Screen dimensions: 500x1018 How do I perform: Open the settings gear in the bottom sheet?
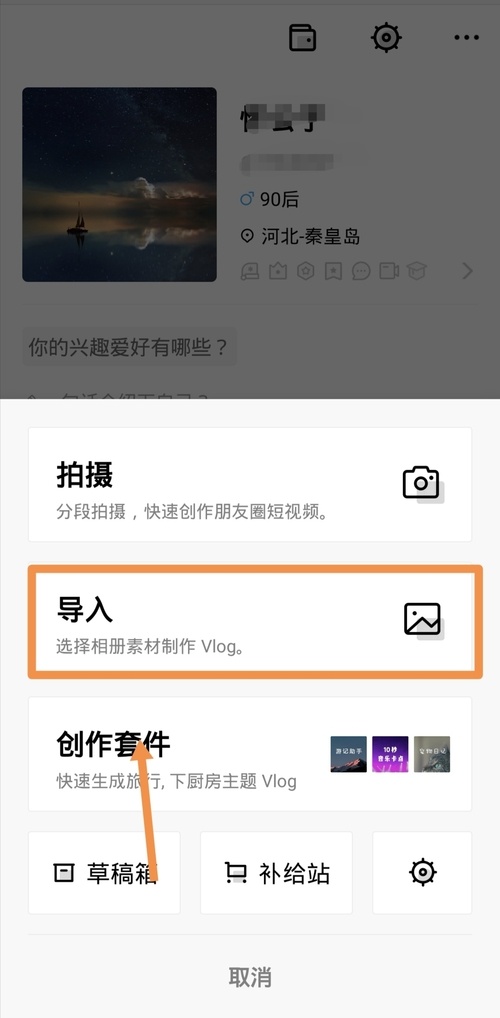422,873
